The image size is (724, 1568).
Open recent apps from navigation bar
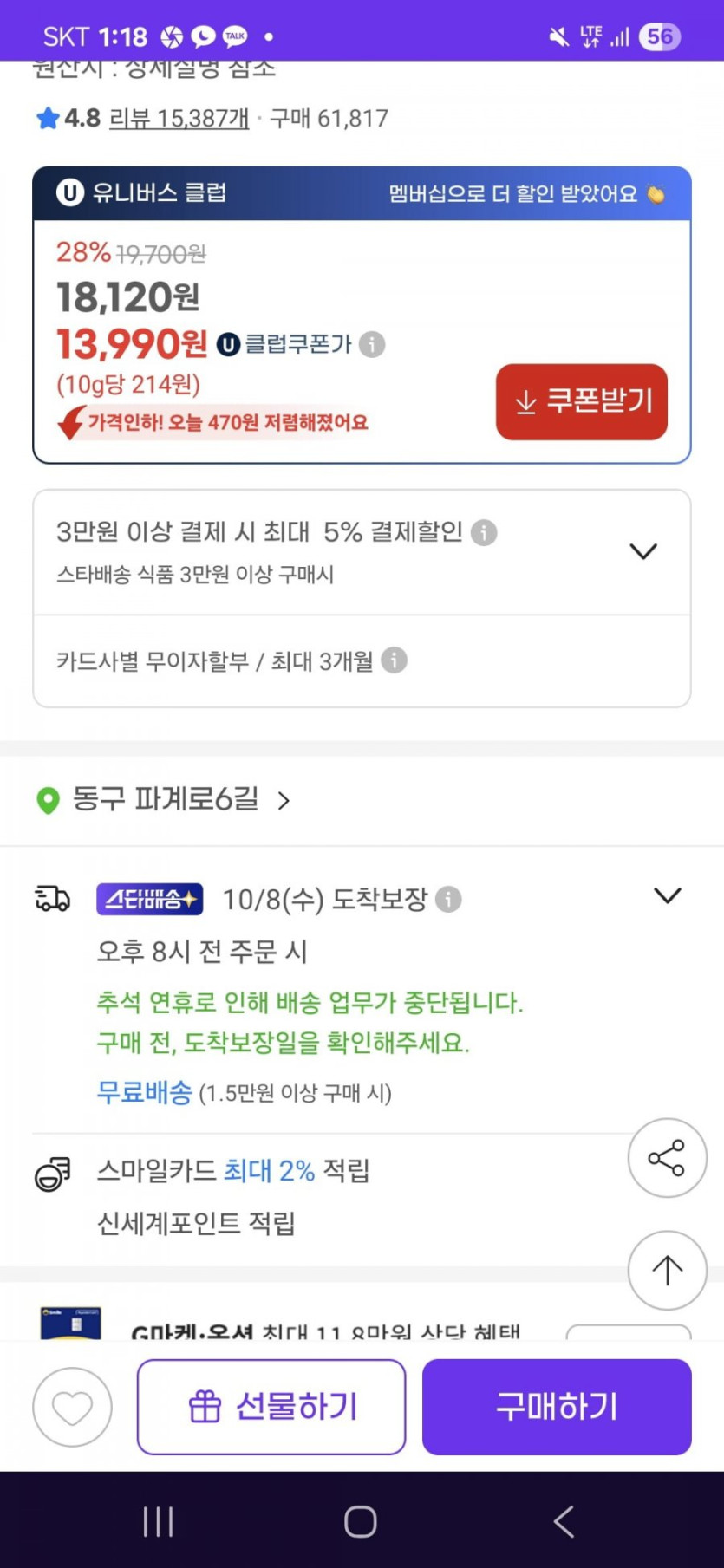coord(158,1521)
